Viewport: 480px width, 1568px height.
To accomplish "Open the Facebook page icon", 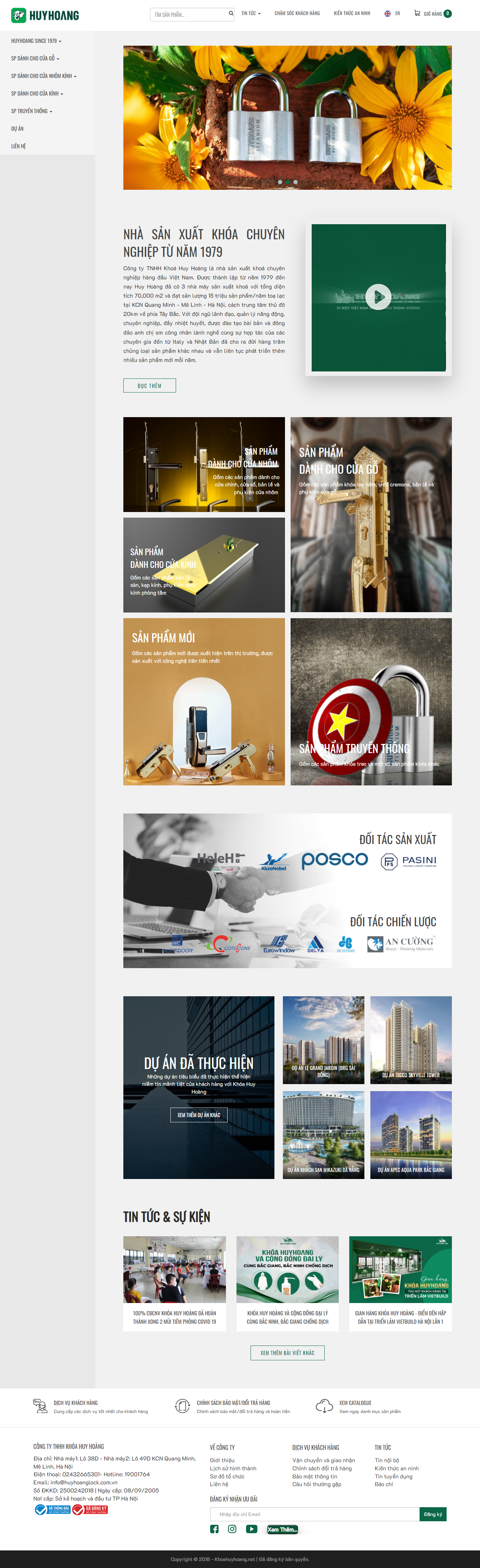I will click(214, 1529).
